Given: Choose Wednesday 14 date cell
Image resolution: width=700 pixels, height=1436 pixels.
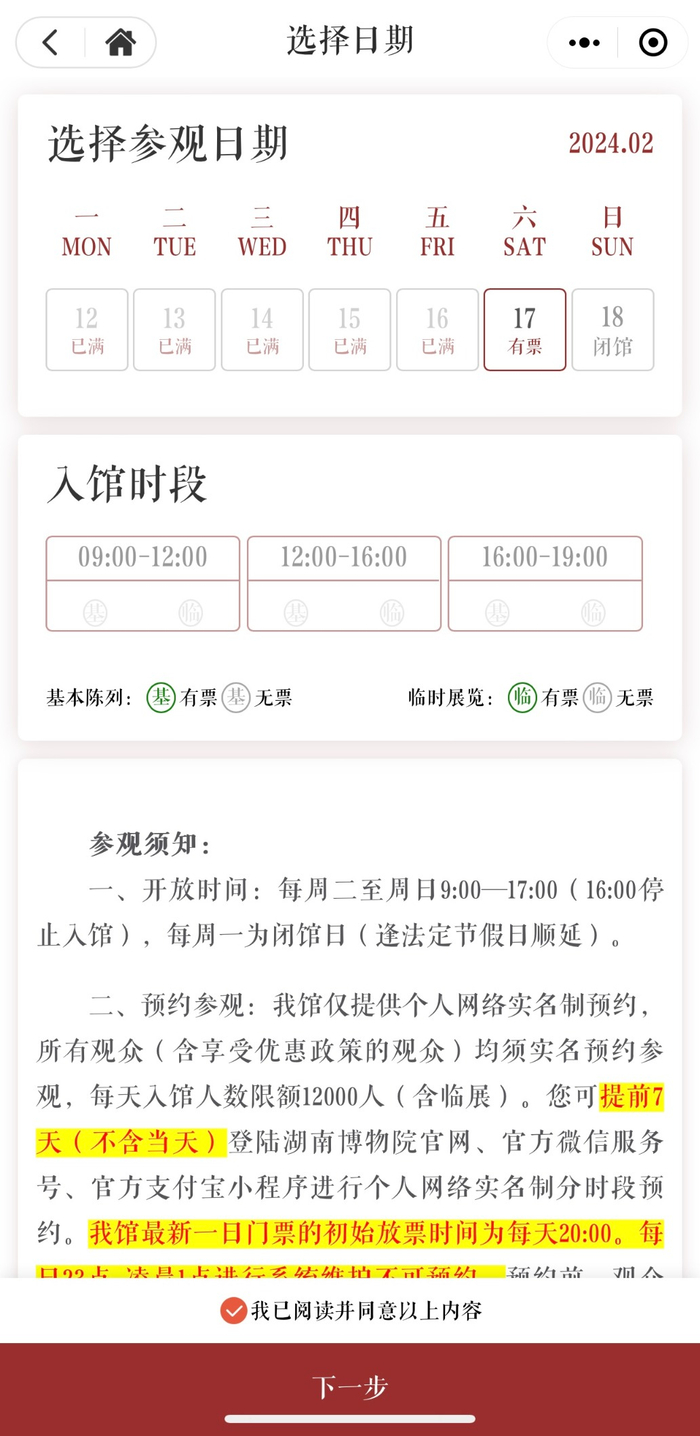Looking at the screenshot, I should click(x=262, y=330).
